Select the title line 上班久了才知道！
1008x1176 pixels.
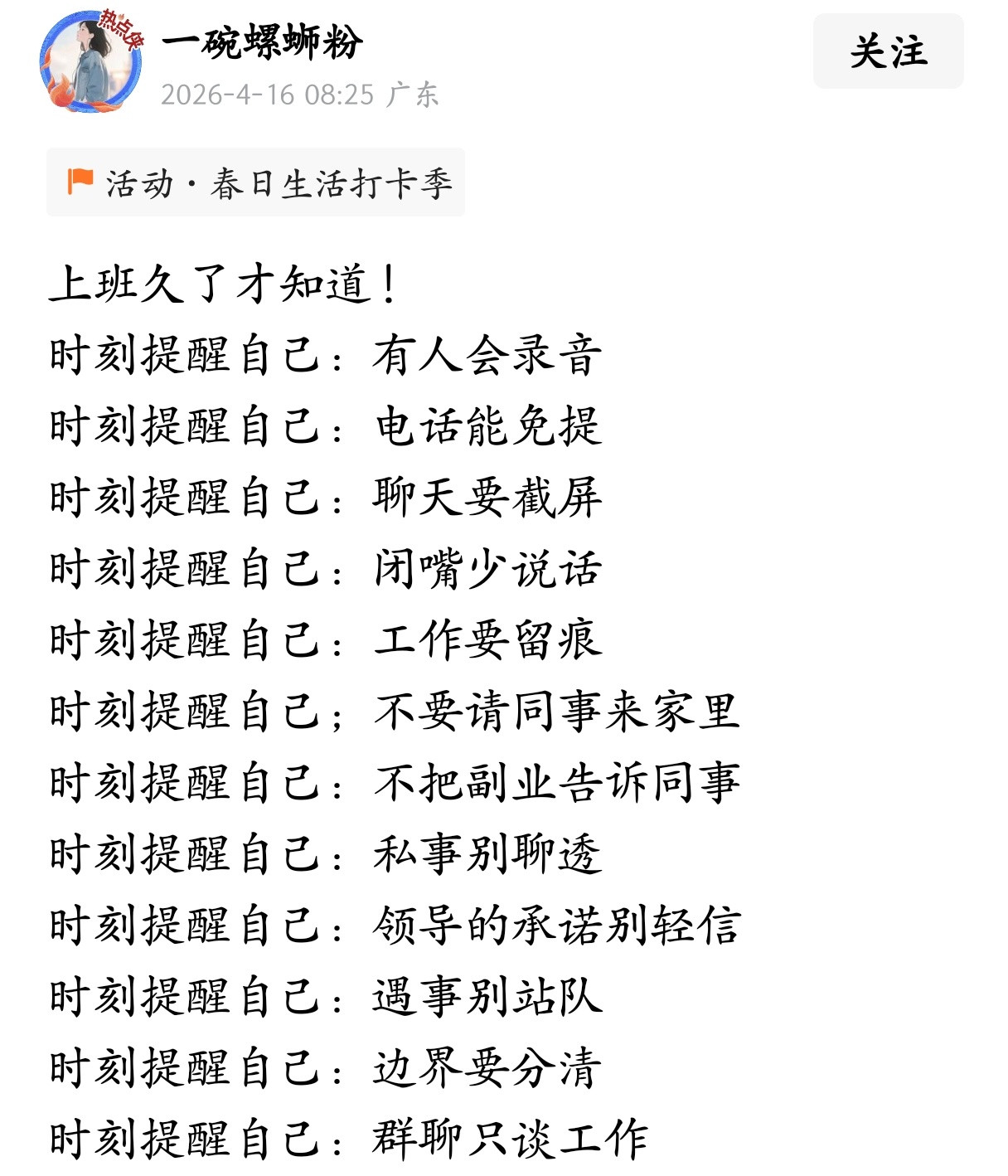228,284
